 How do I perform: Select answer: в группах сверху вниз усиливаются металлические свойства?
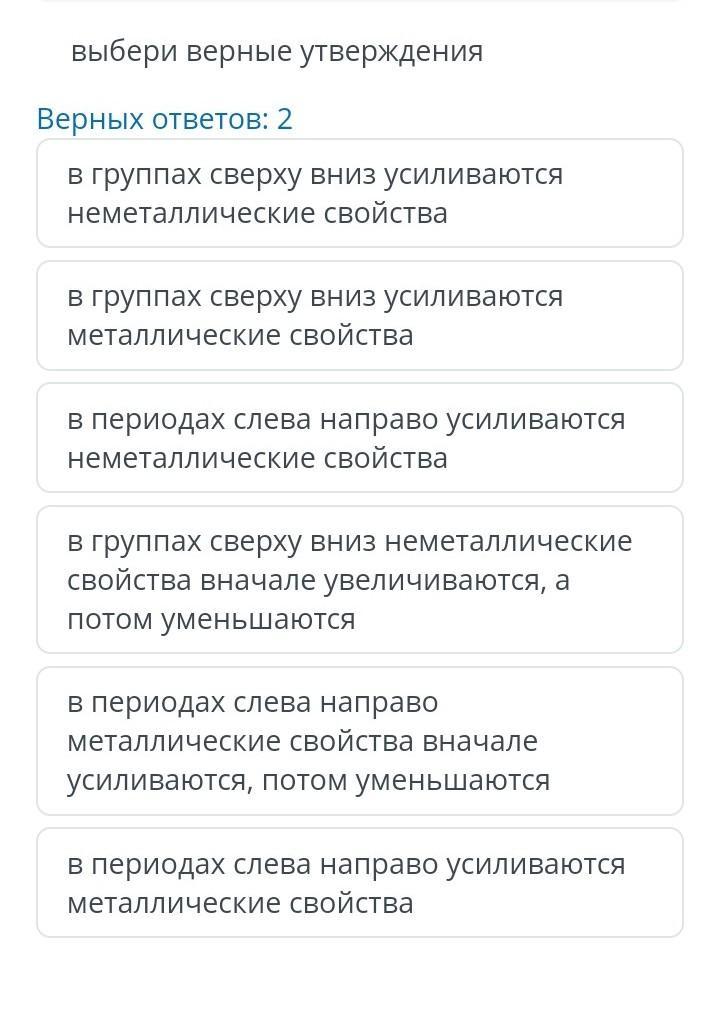coord(359,316)
